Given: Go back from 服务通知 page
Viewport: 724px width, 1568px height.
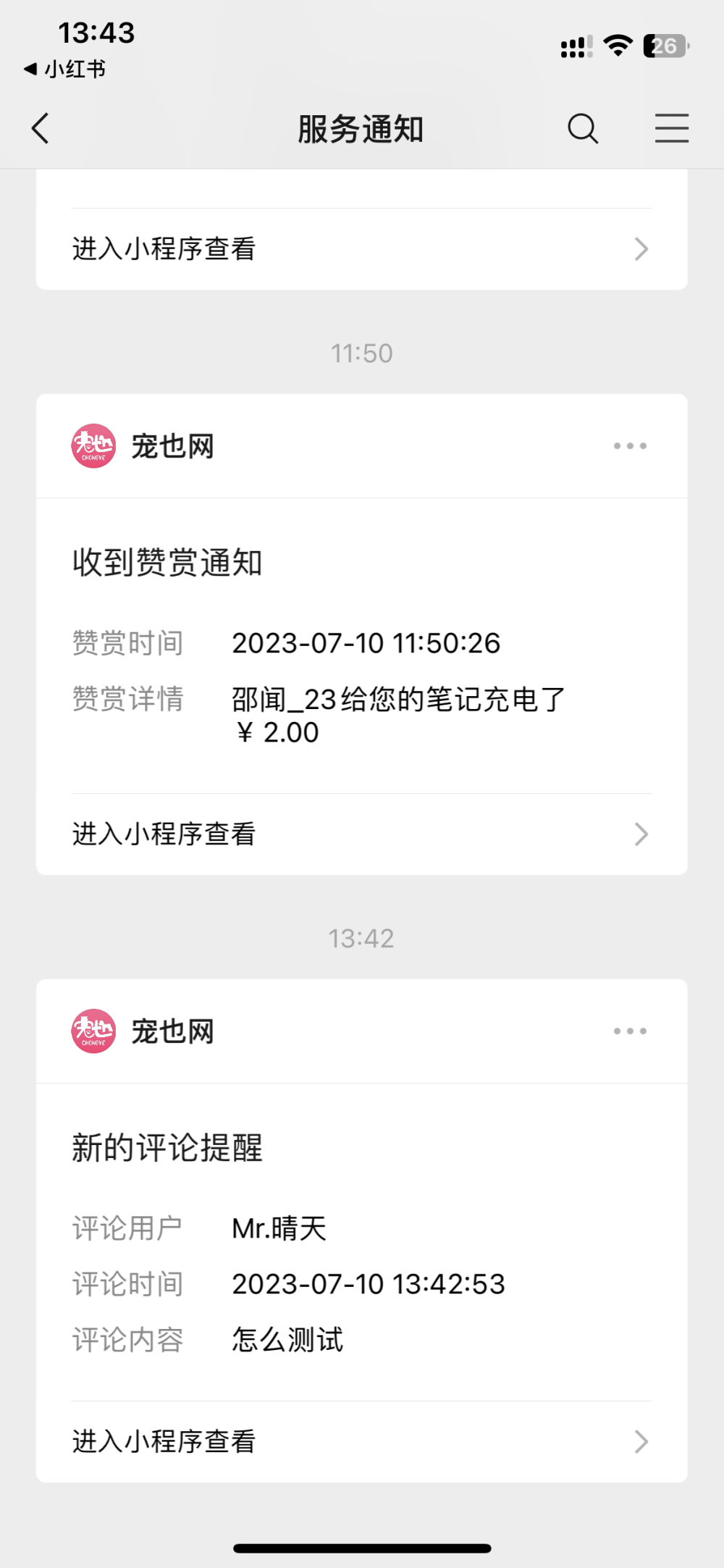Looking at the screenshot, I should 41,129.
